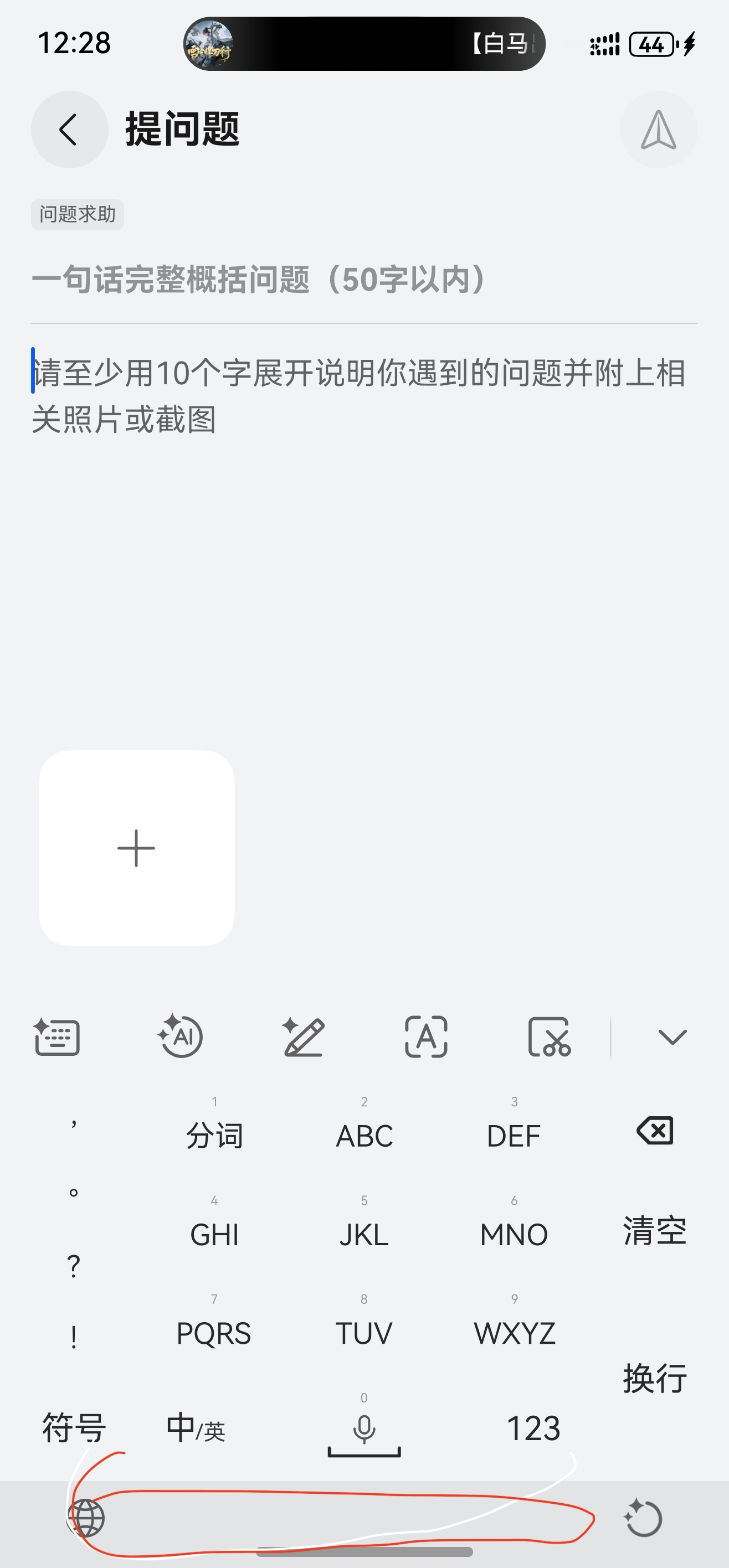
Task: Open the clipboard scissors tool
Action: coord(549,1036)
